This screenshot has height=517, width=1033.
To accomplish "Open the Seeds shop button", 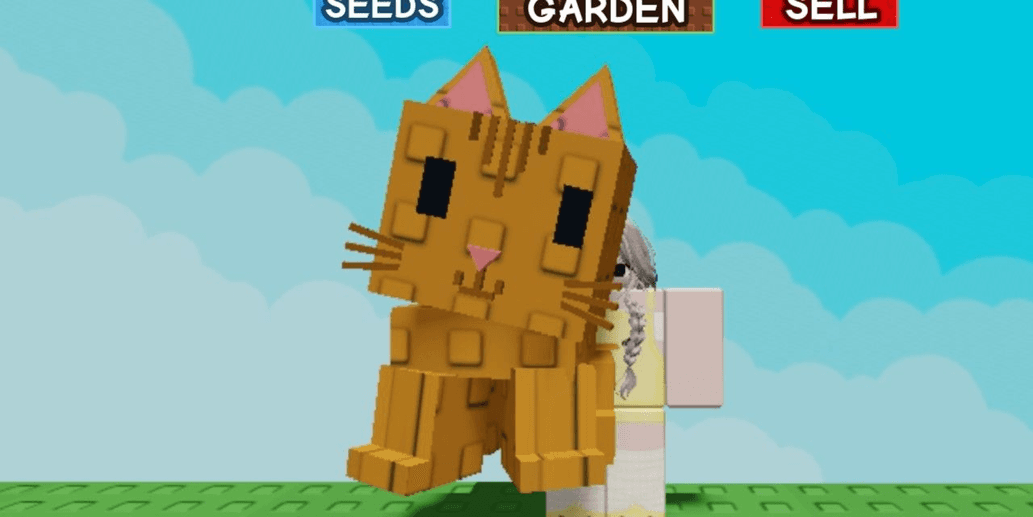I will (383, 11).
